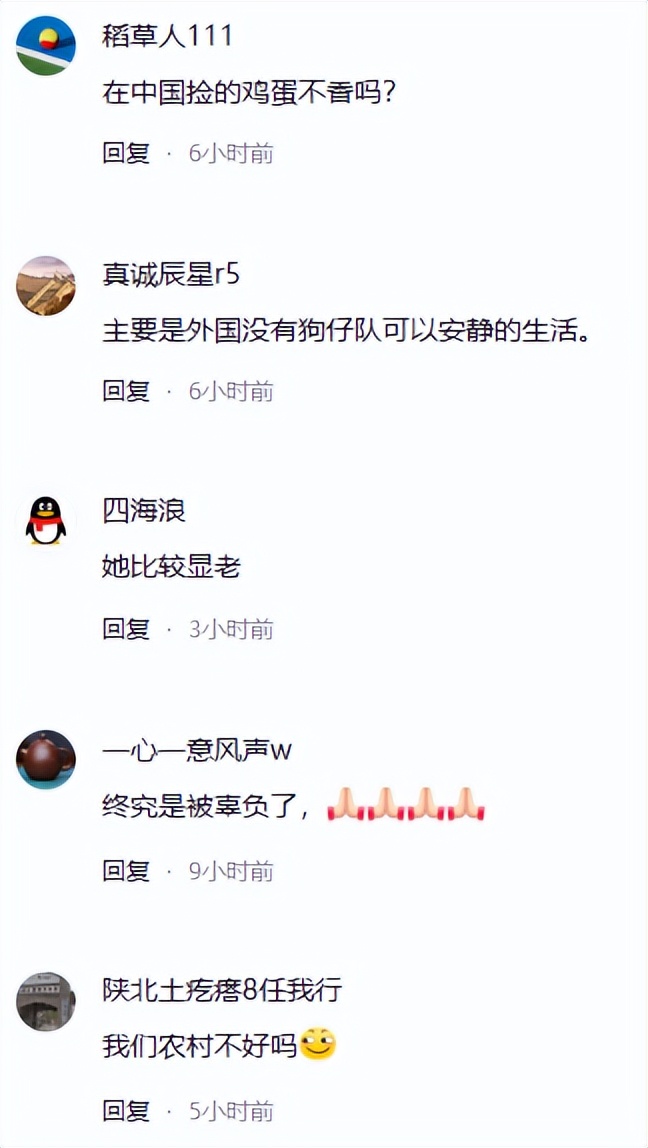
Task: Open 陕北土疙瘩8任我行's avatar
Action: click(46, 1001)
